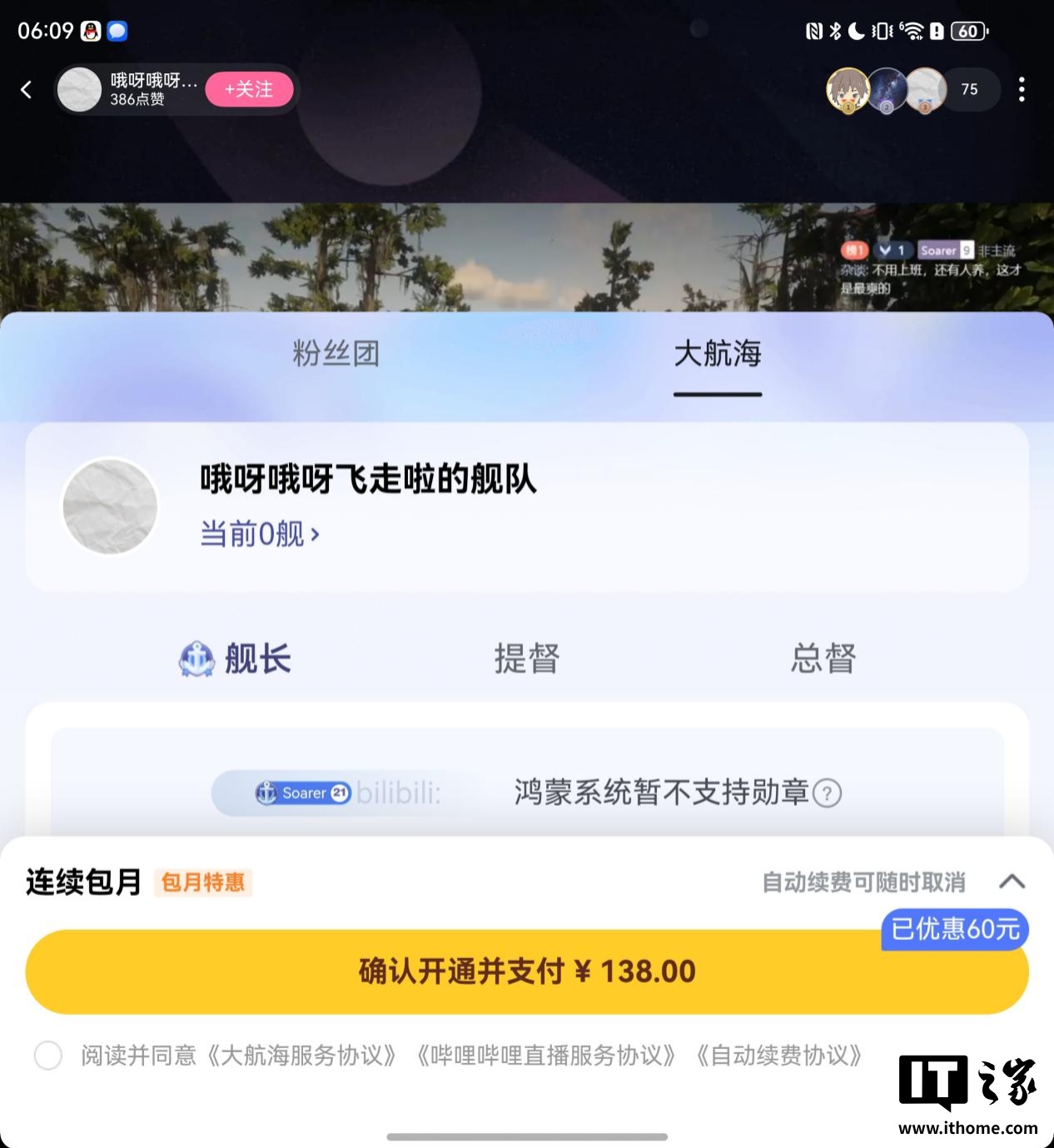Screen dimensions: 1054x1148
Task: Choose the 总督 tier
Action: 823,658
